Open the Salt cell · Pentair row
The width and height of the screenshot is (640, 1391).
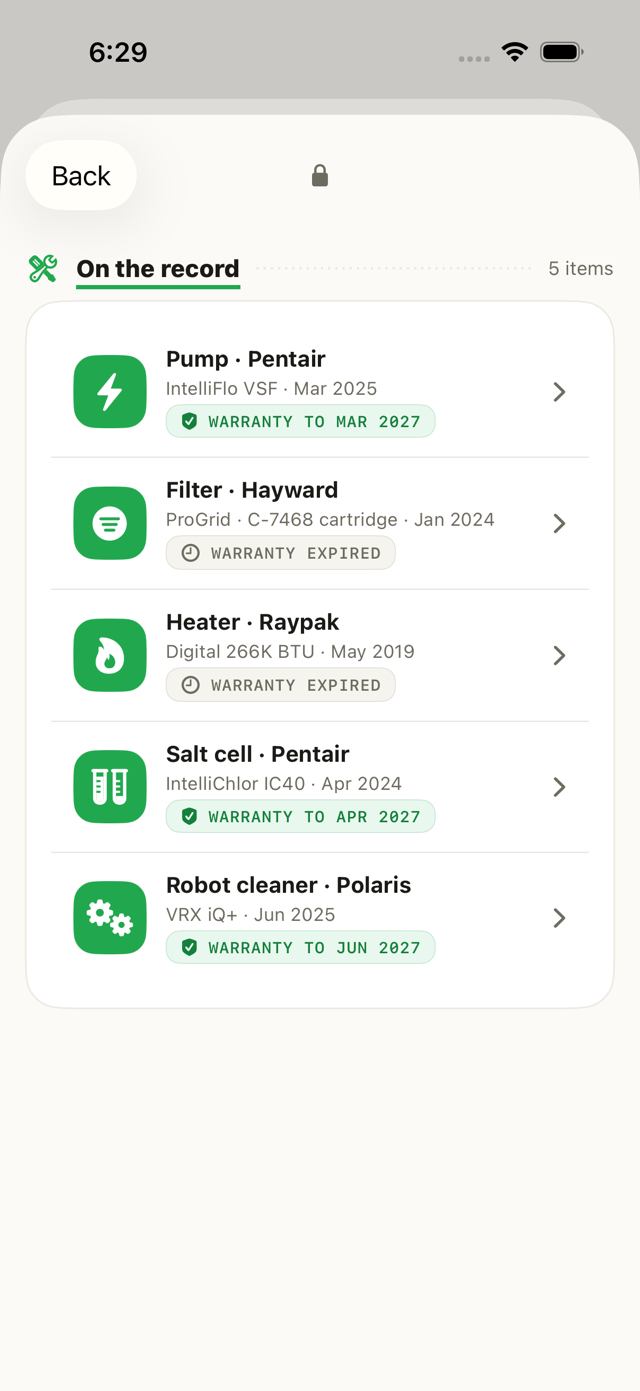(x=320, y=787)
